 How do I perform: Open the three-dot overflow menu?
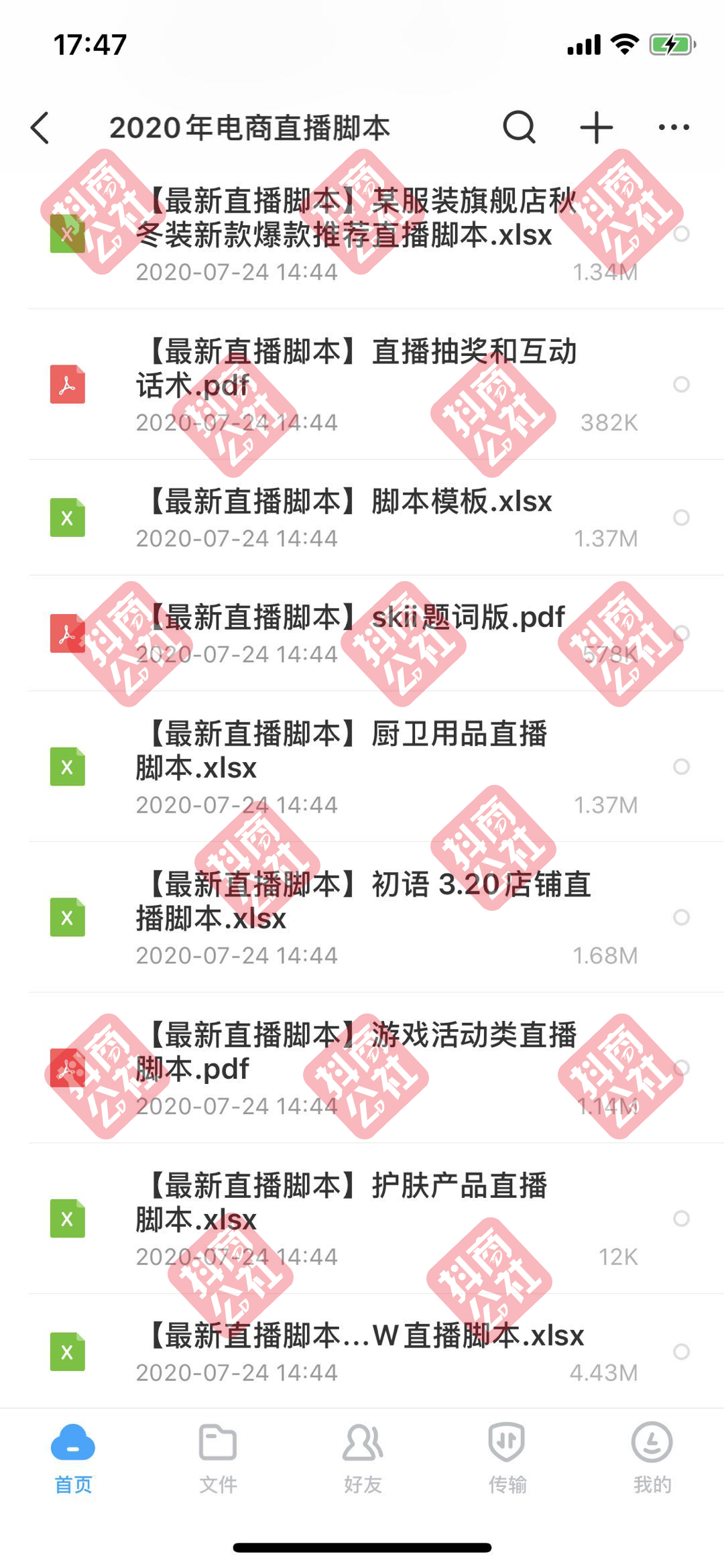coord(673,127)
